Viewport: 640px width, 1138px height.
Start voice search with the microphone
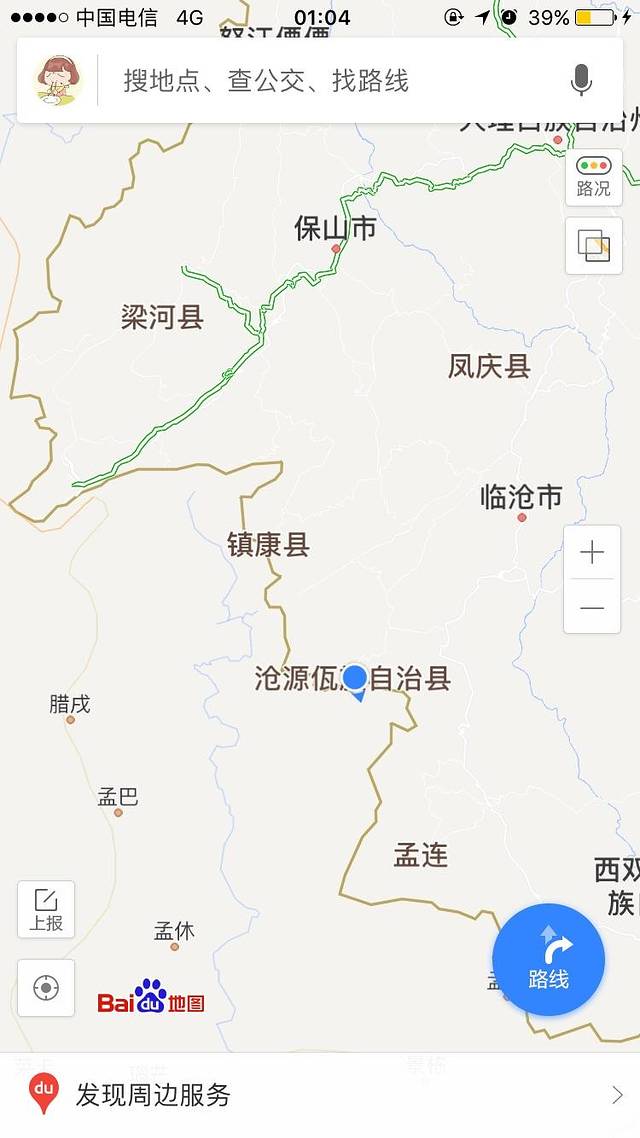coord(581,80)
